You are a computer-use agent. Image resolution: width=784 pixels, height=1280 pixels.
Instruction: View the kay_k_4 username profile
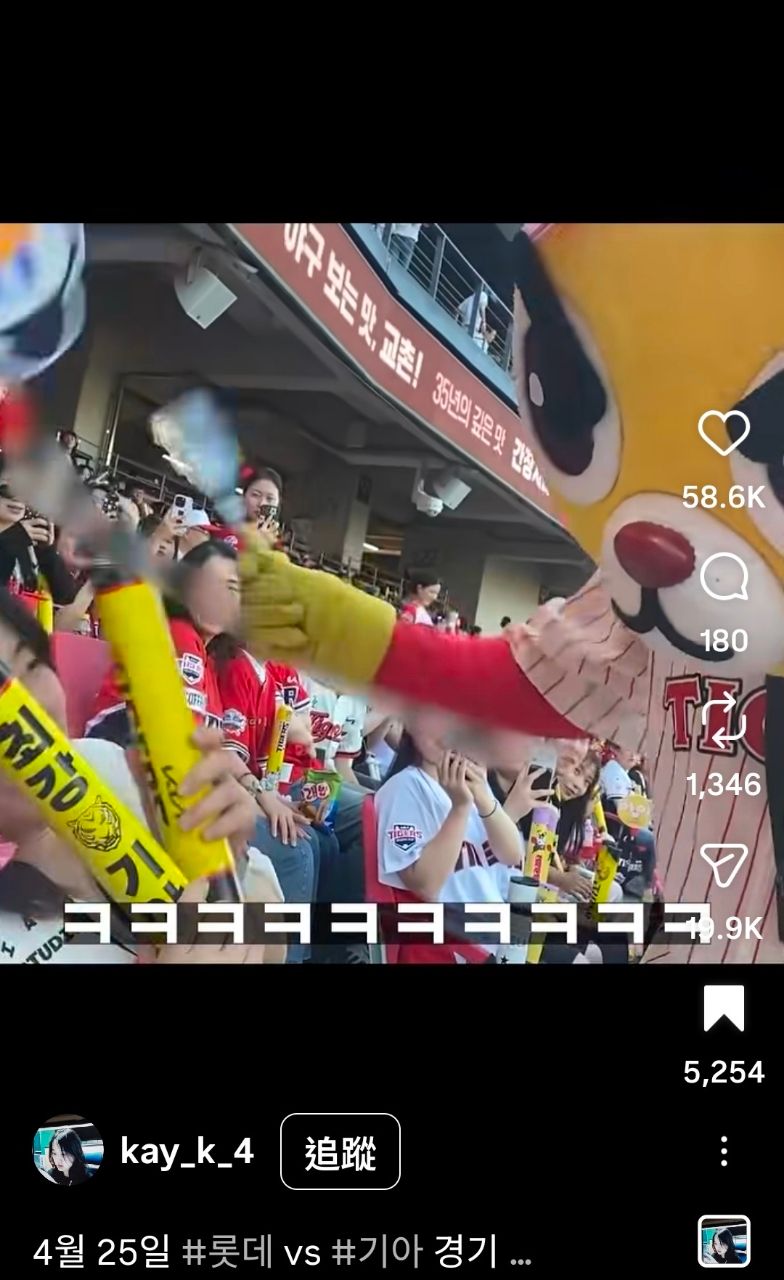[x=187, y=1152]
